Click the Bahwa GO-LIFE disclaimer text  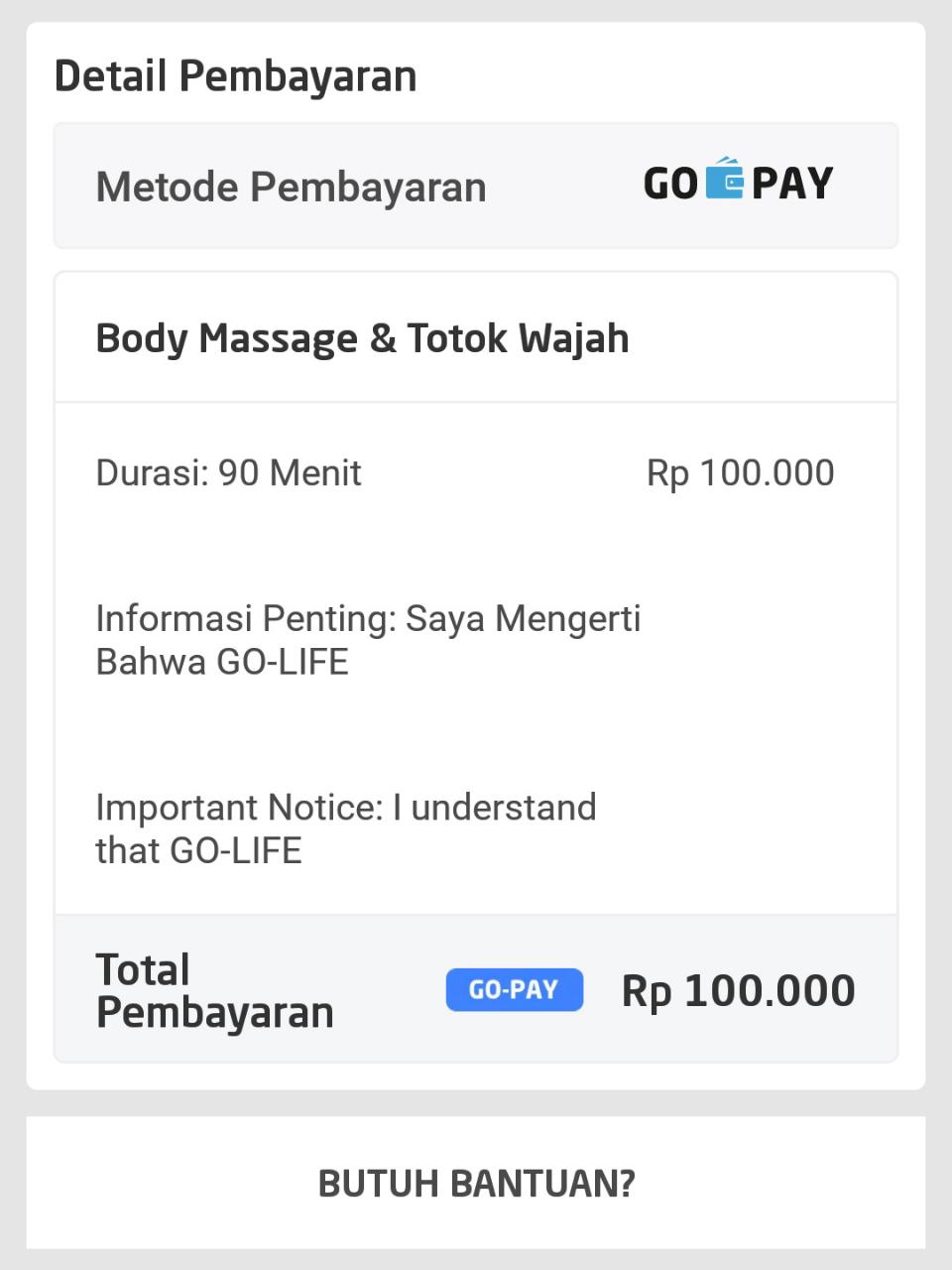click(221, 661)
